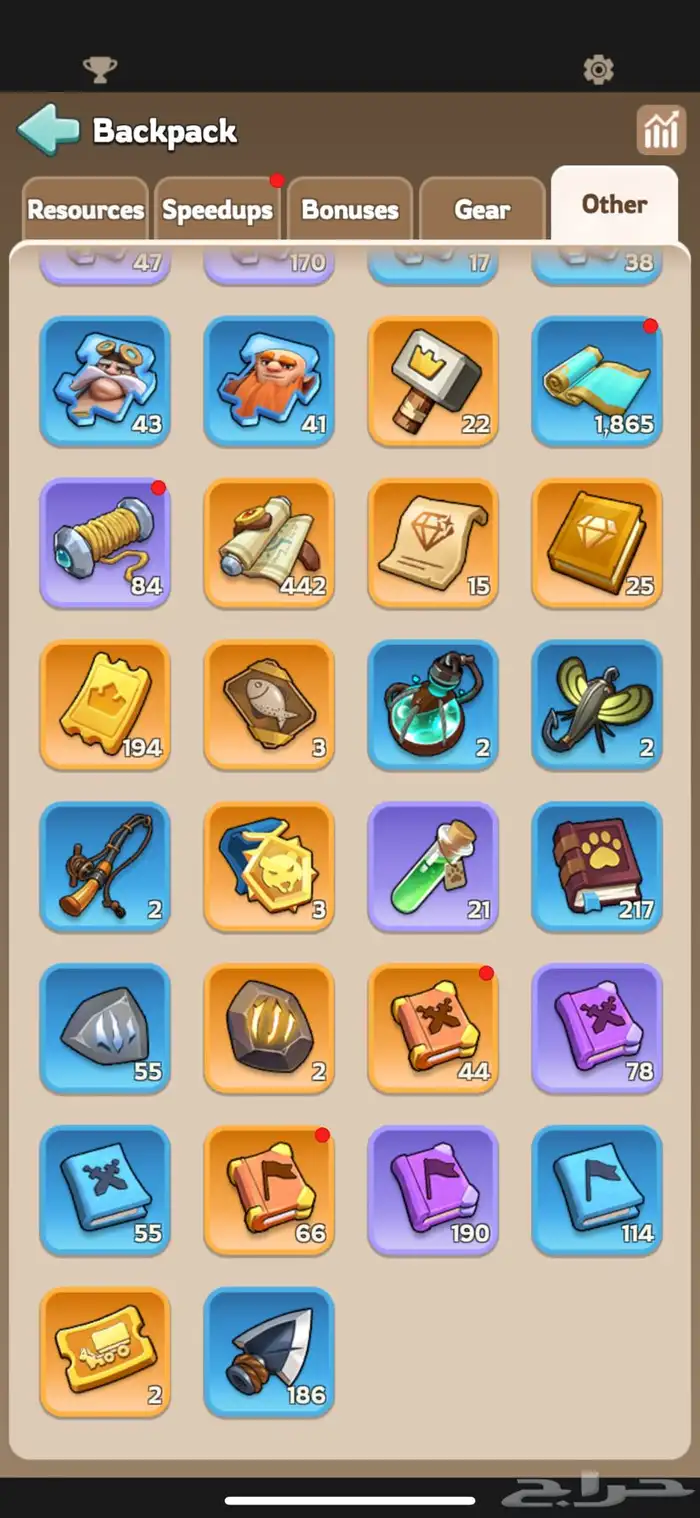This screenshot has height=1518, width=700.
Task: Open the arrowhead item with 186
Action: [269, 1353]
